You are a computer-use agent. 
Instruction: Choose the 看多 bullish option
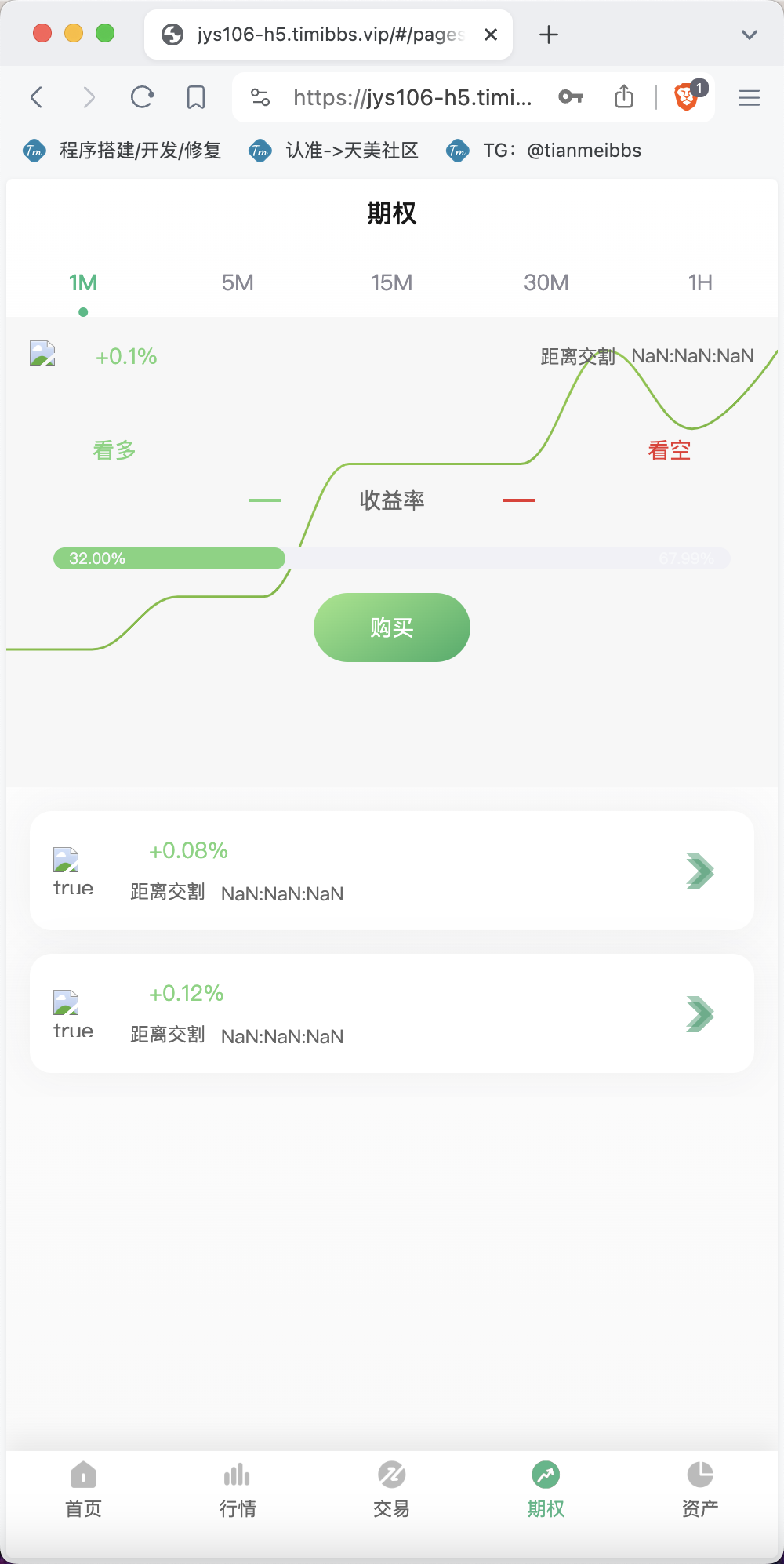tap(114, 450)
